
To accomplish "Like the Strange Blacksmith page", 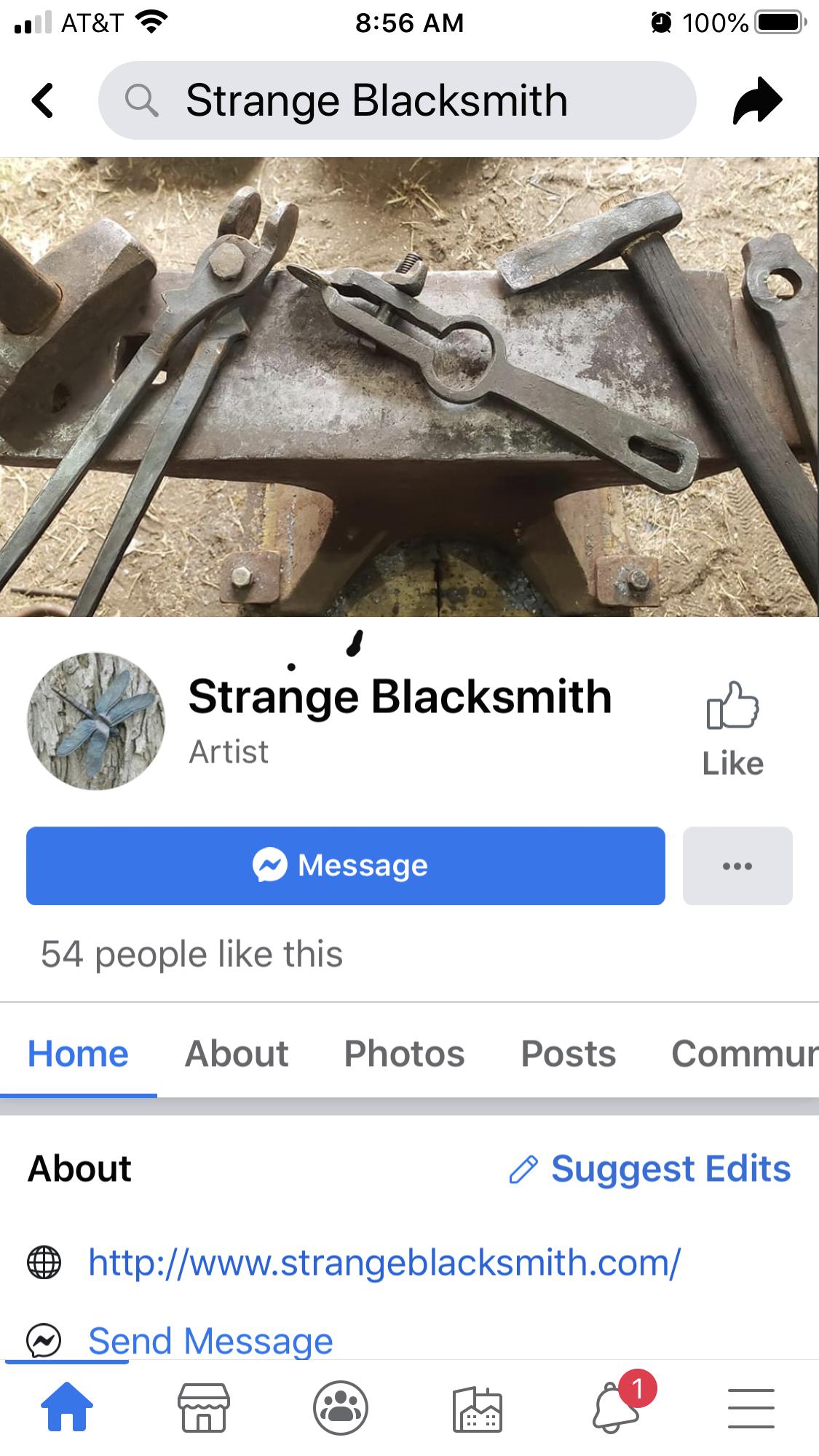I will pyautogui.click(x=732, y=728).
